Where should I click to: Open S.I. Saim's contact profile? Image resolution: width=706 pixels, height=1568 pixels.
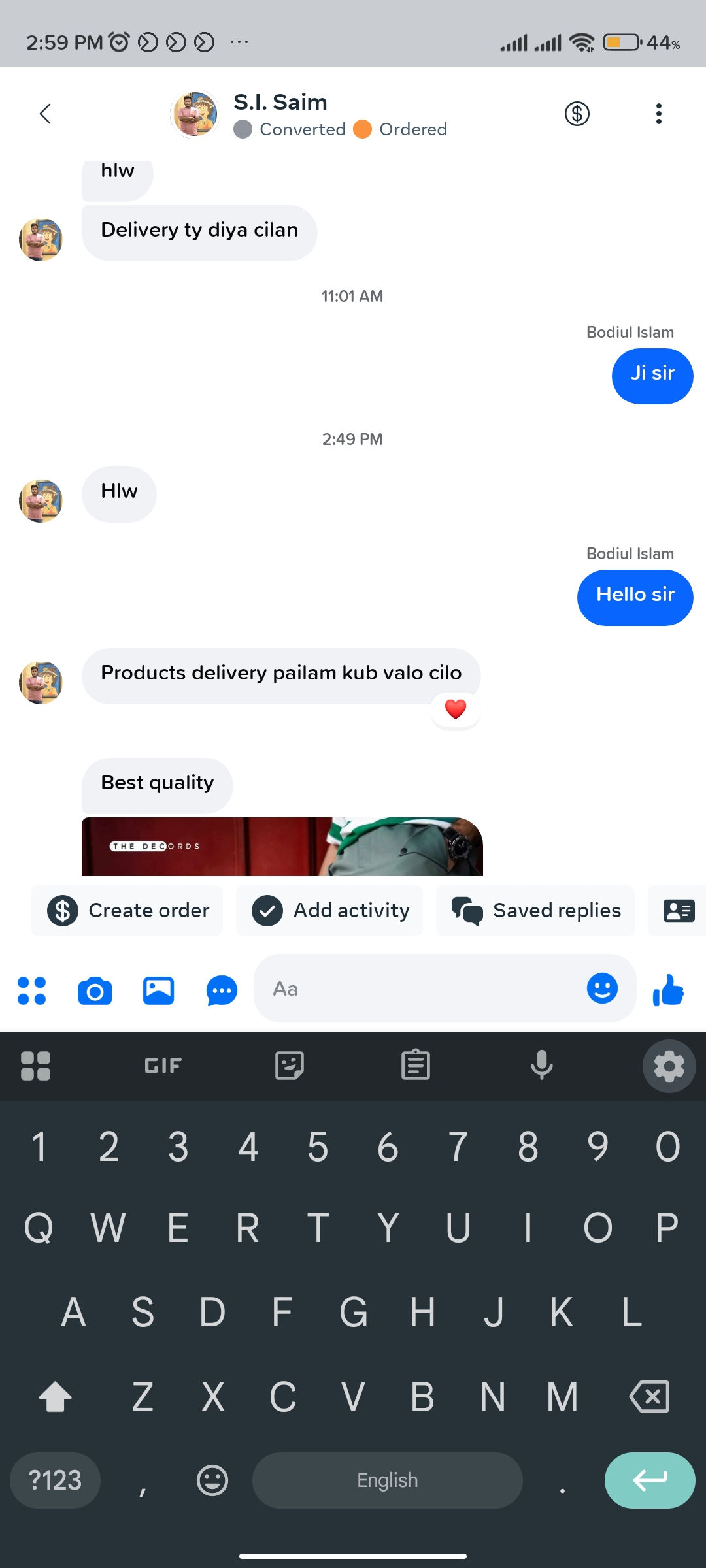coord(280,114)
